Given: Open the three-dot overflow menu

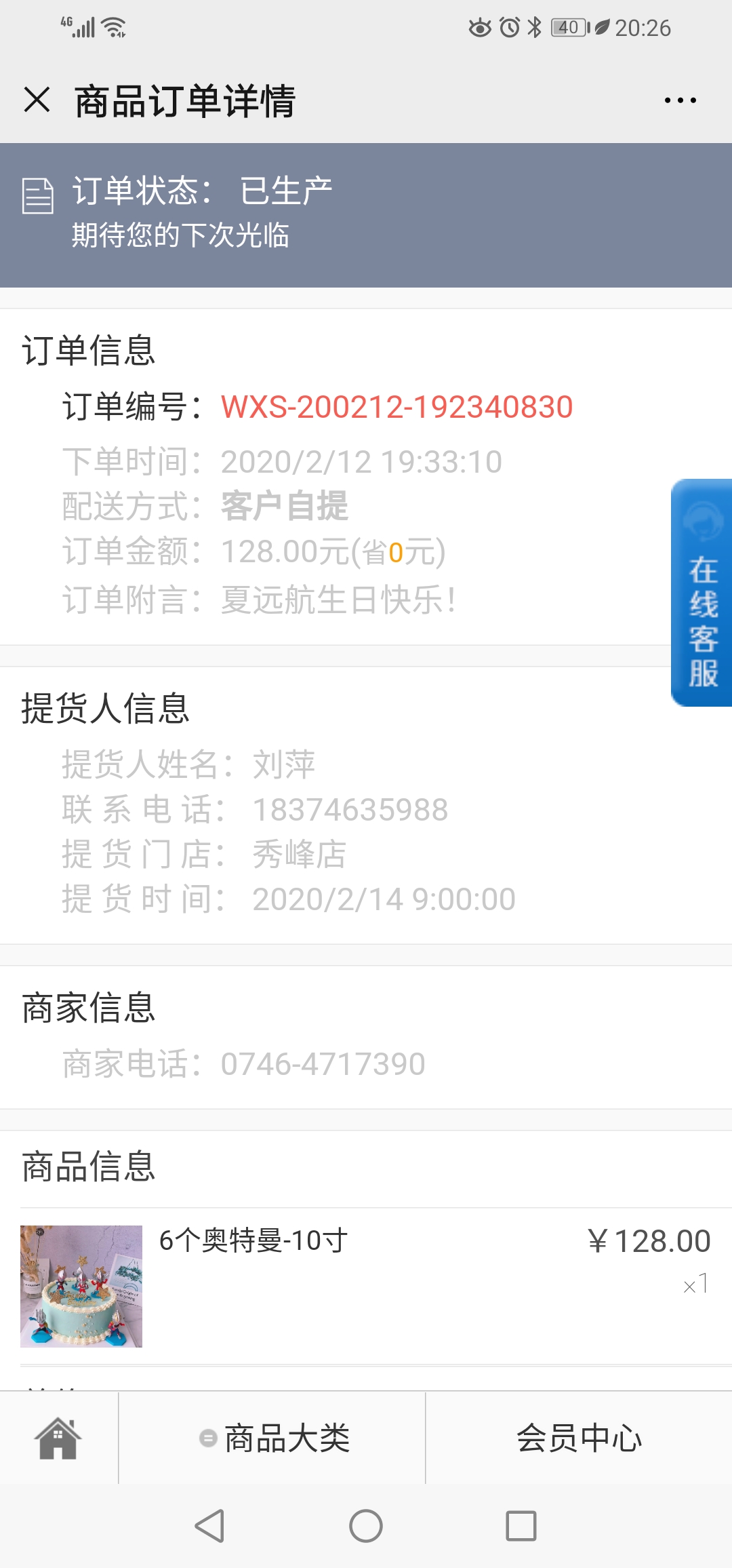Looking at the screenshot, I should [680, 100].
